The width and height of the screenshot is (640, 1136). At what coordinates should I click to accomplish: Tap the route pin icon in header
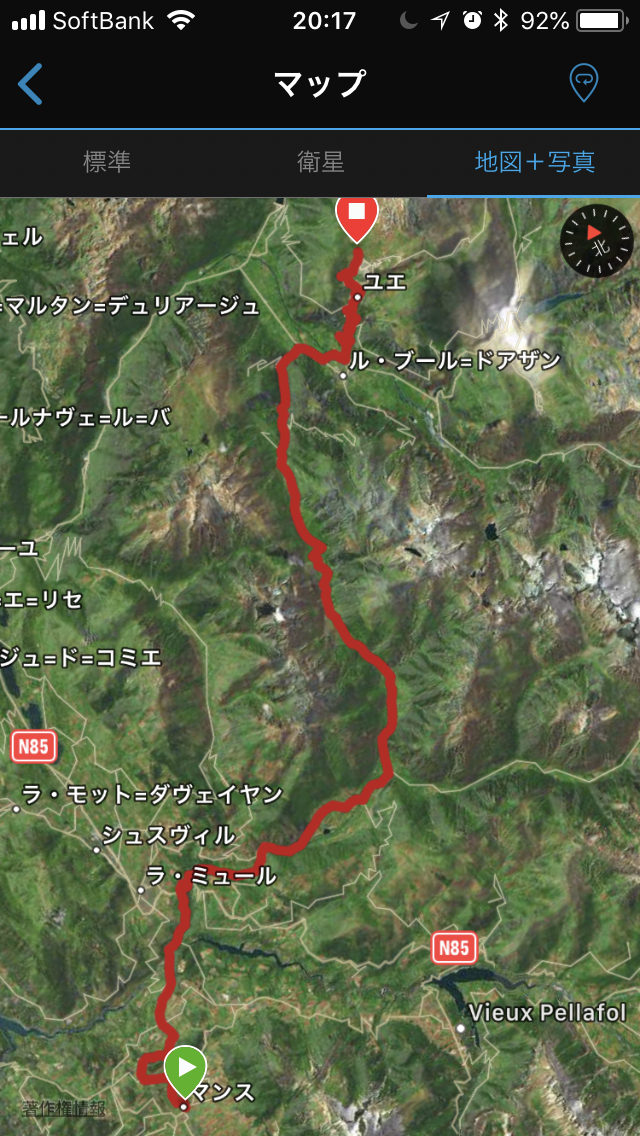583,83
